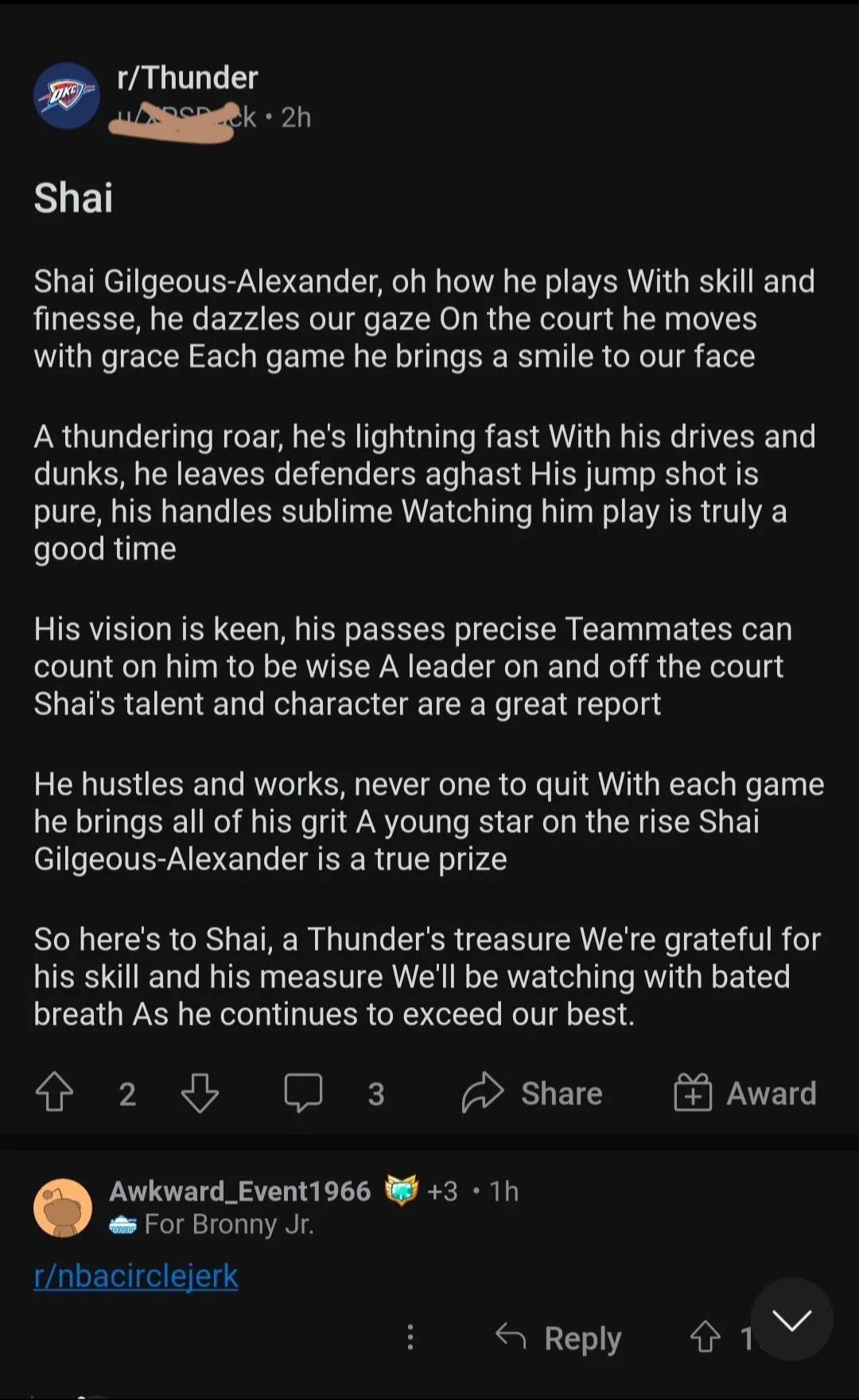Image resolution: width=859 pixels, height=1400 pixels.
Task: Jump to next comment arrow button
Action: 791,1320
